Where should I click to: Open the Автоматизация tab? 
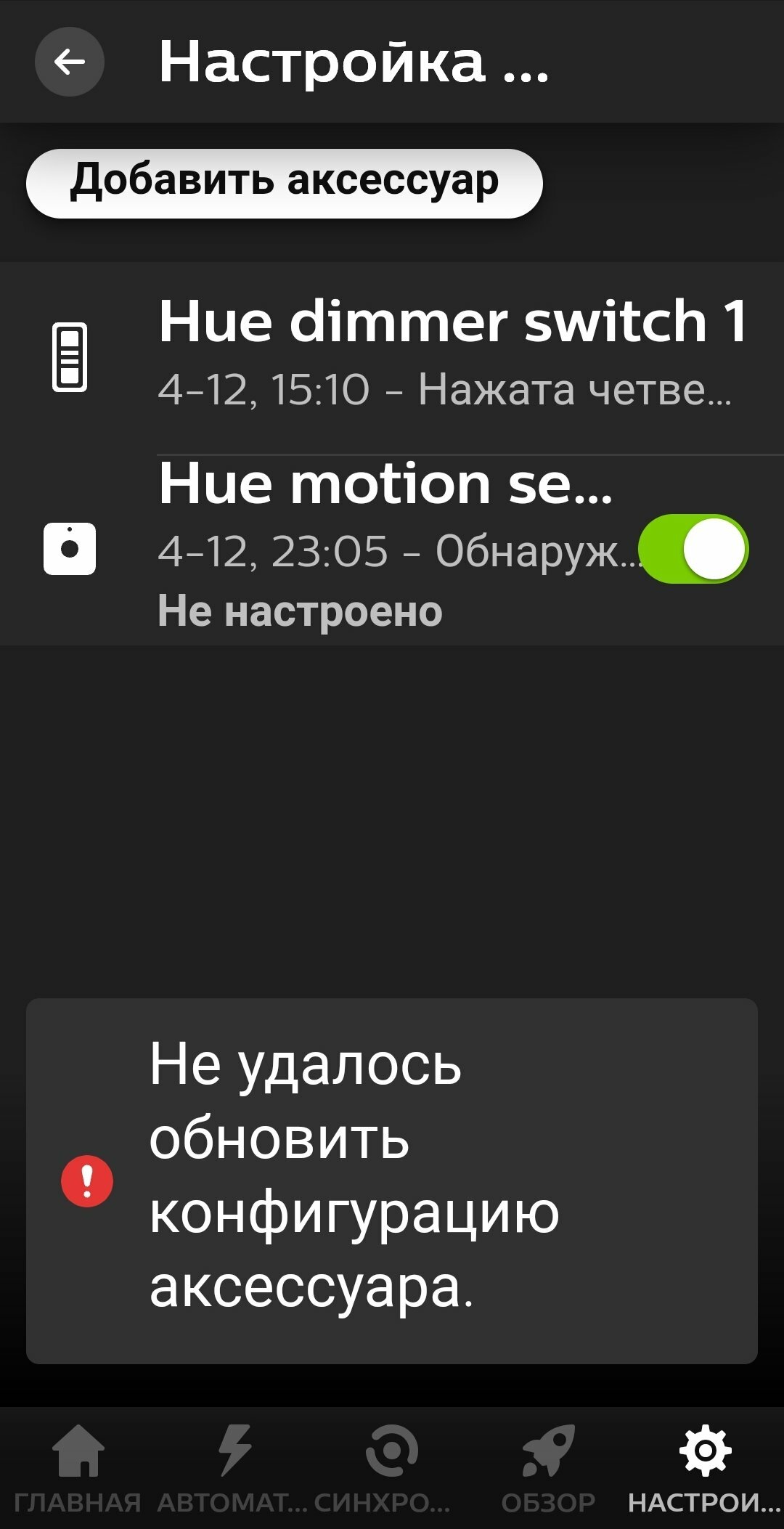pos(234,1468)
